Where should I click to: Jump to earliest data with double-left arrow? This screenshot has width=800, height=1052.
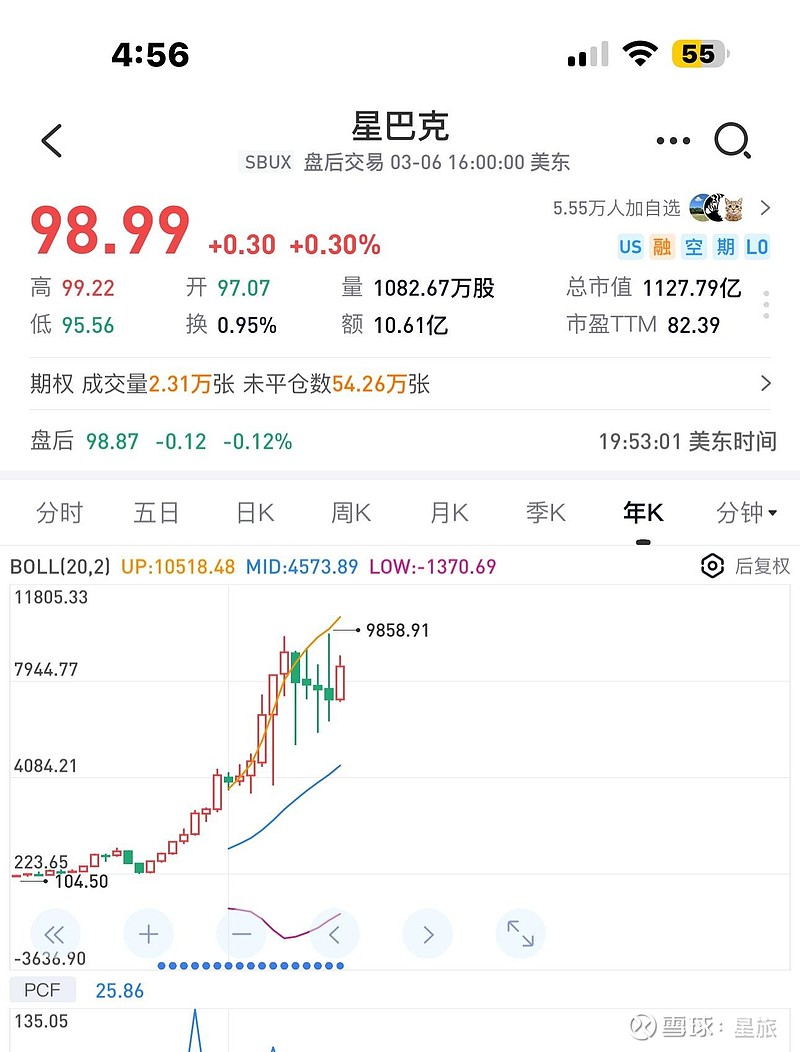tap(55, 934)
